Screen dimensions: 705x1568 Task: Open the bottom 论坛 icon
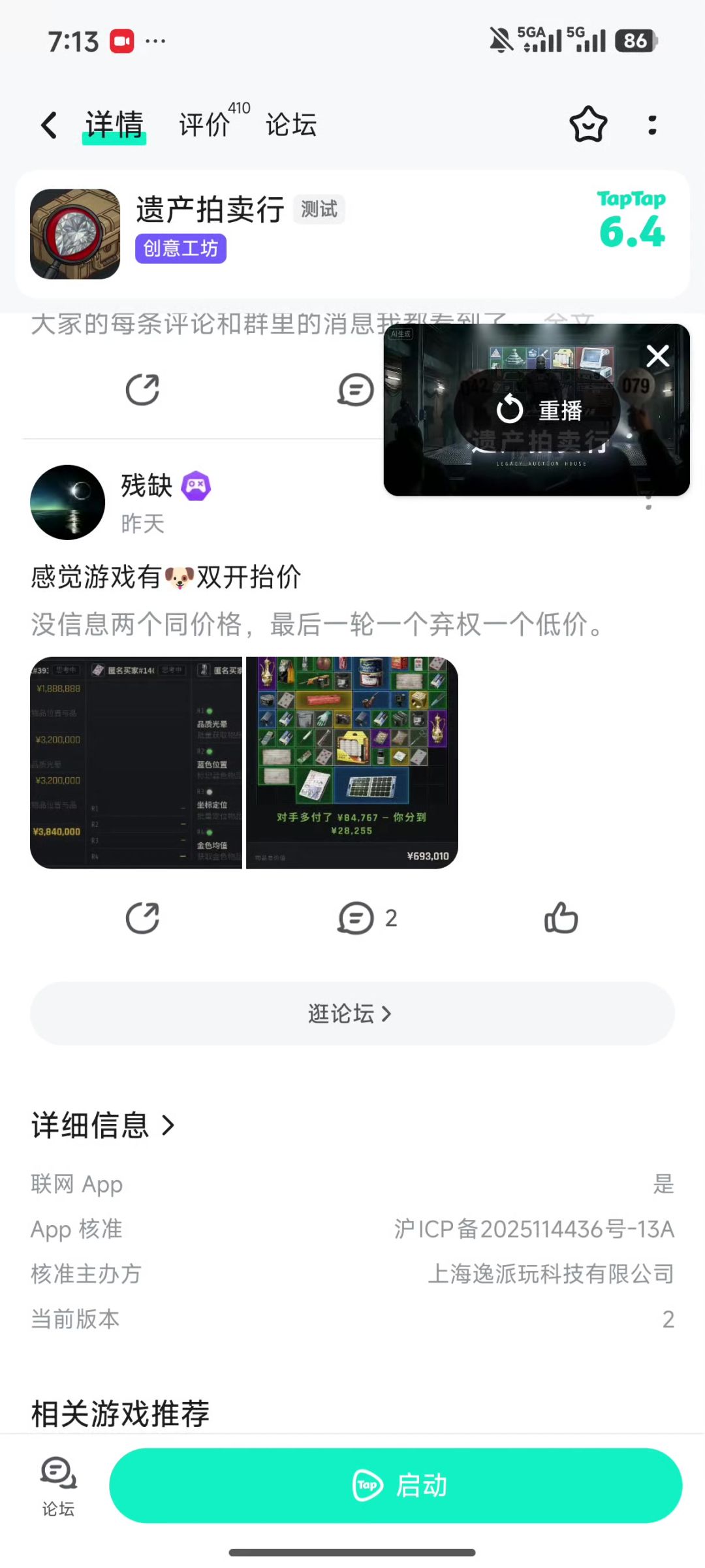coord(58,1486)
